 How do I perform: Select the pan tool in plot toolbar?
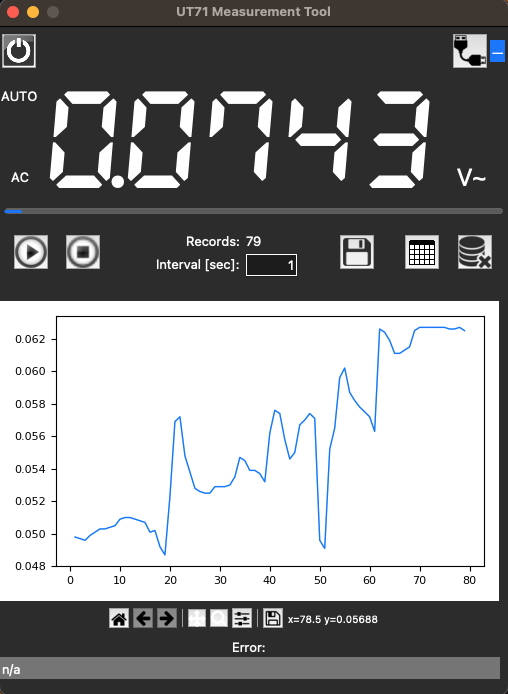click(x=196, y=618)
